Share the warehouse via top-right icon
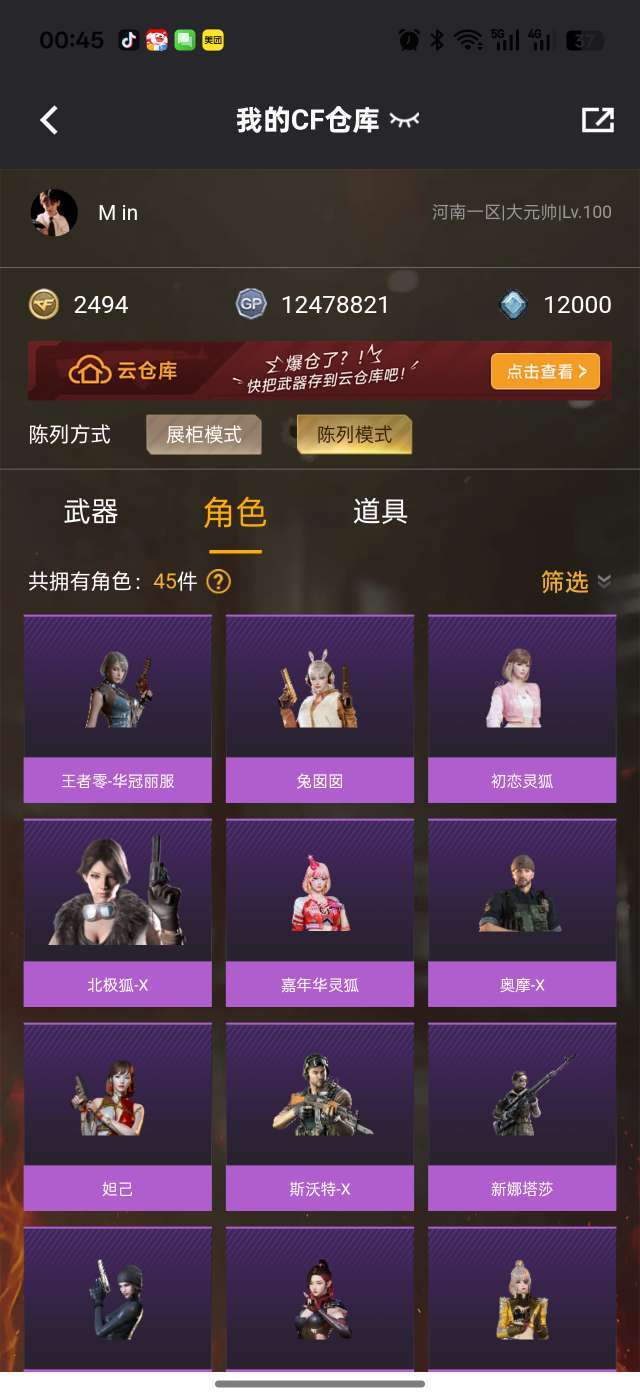Image resolution: width=640 pixels, height=1400 pixels. click(597, 120)
